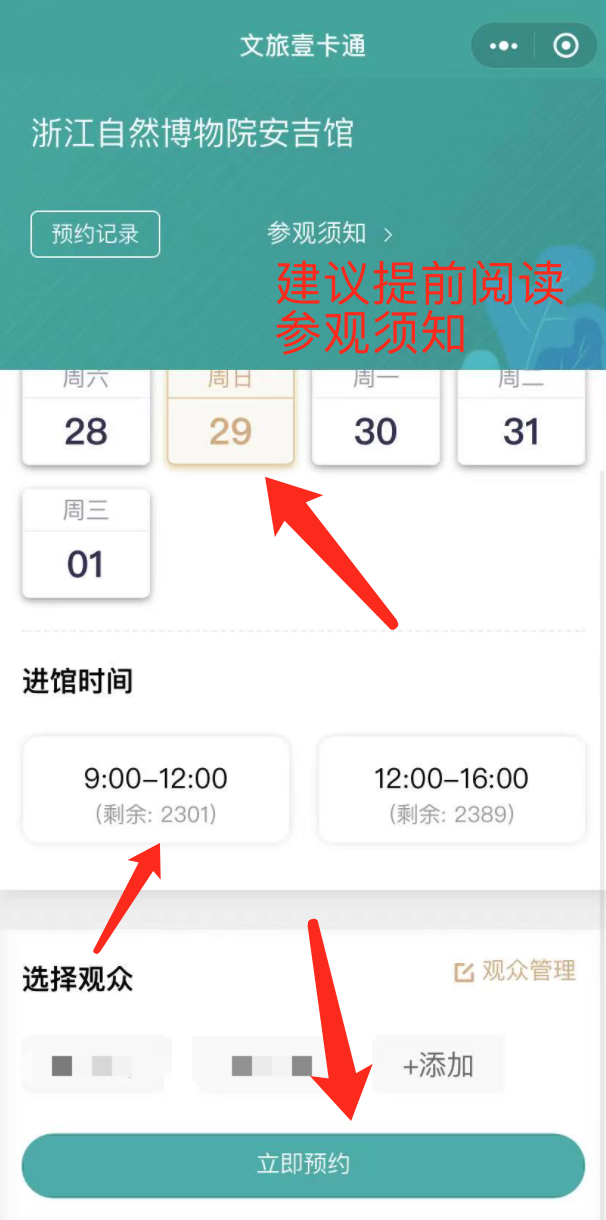Pick Tuesday the 31st
Viewport: 606px width, 1220px height.
coord(521,420)
